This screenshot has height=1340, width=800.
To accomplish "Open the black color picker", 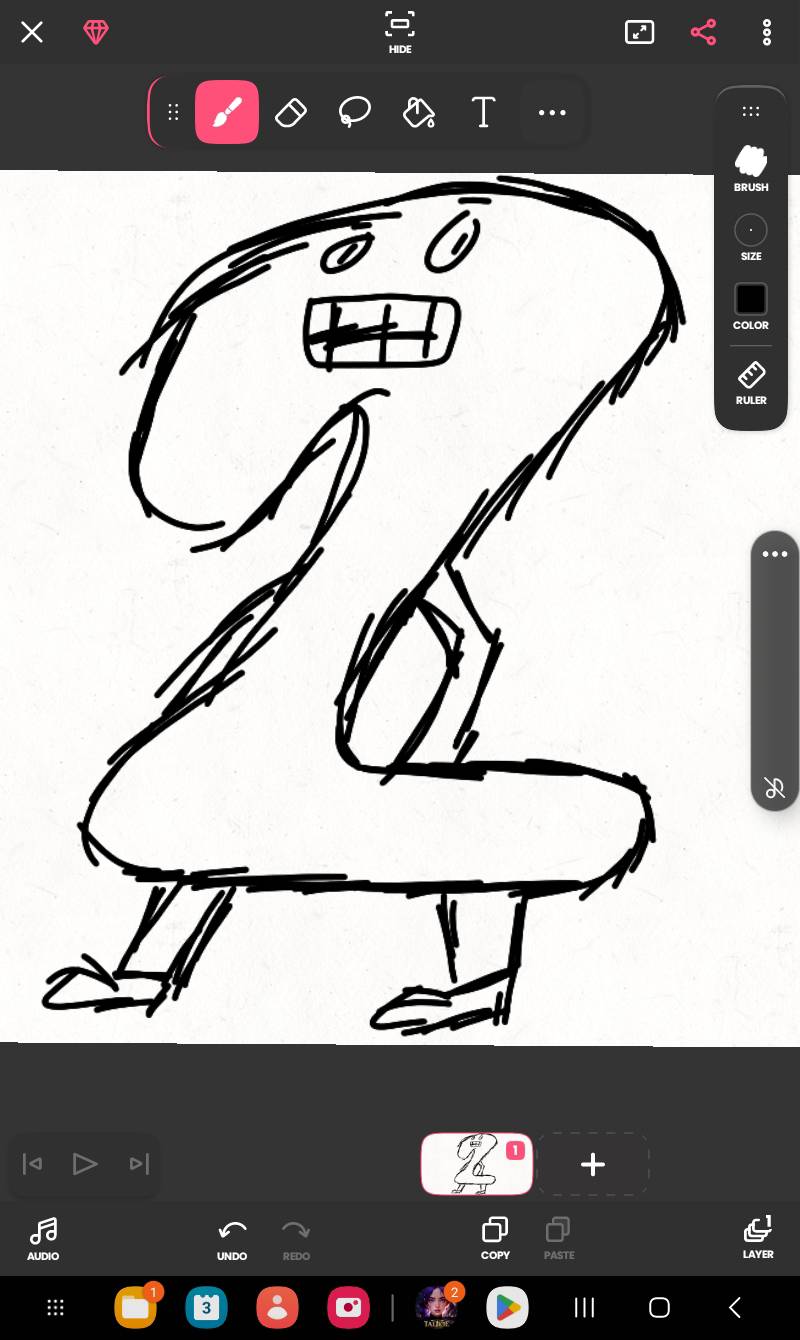I will point(751,305).
